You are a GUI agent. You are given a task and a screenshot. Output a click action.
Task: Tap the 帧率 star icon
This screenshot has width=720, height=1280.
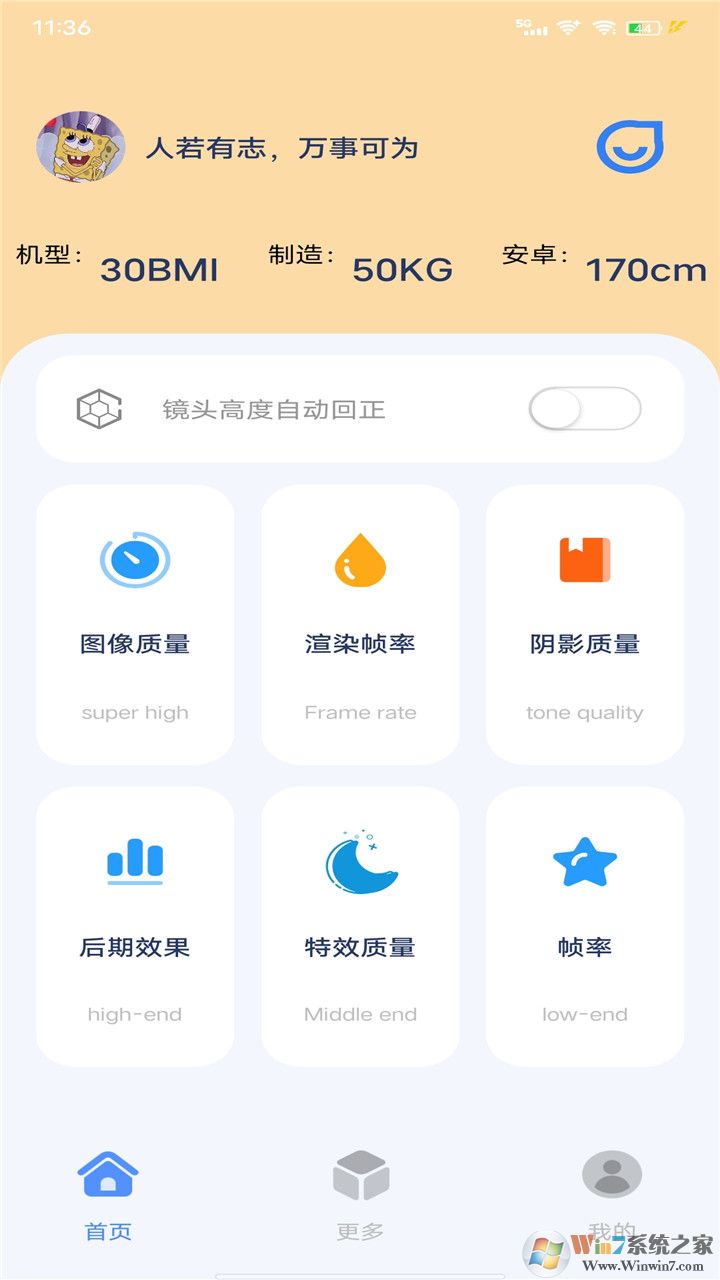click(584, 861)
